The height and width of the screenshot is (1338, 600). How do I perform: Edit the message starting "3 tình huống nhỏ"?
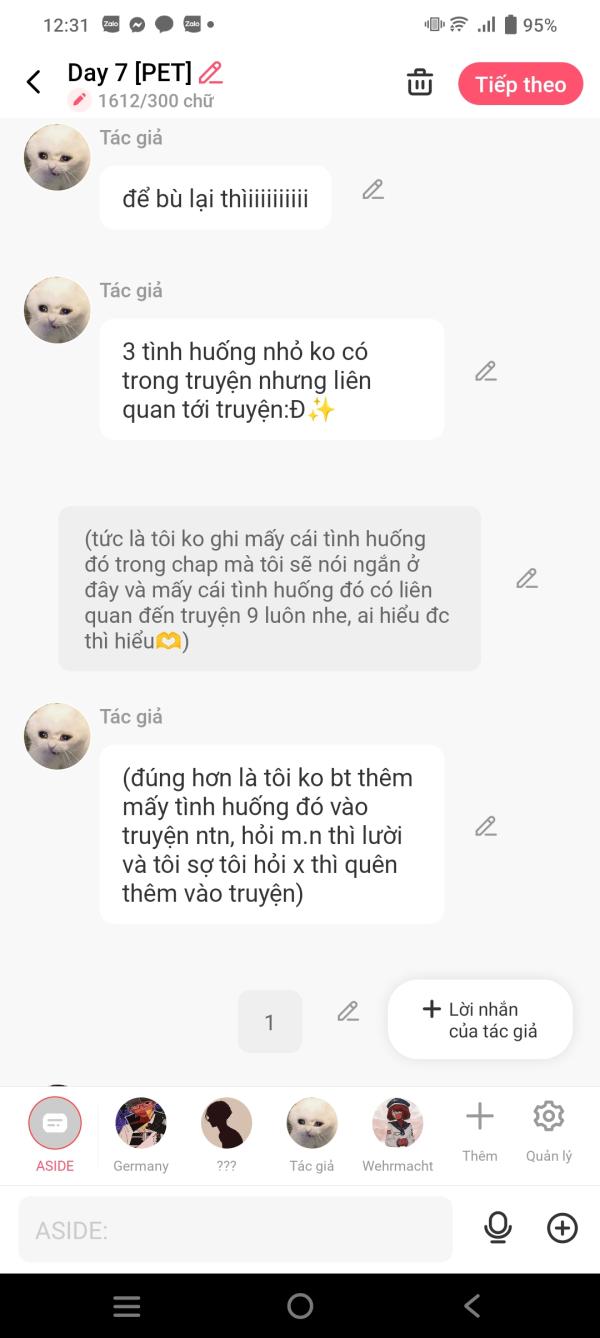(486, 372)
